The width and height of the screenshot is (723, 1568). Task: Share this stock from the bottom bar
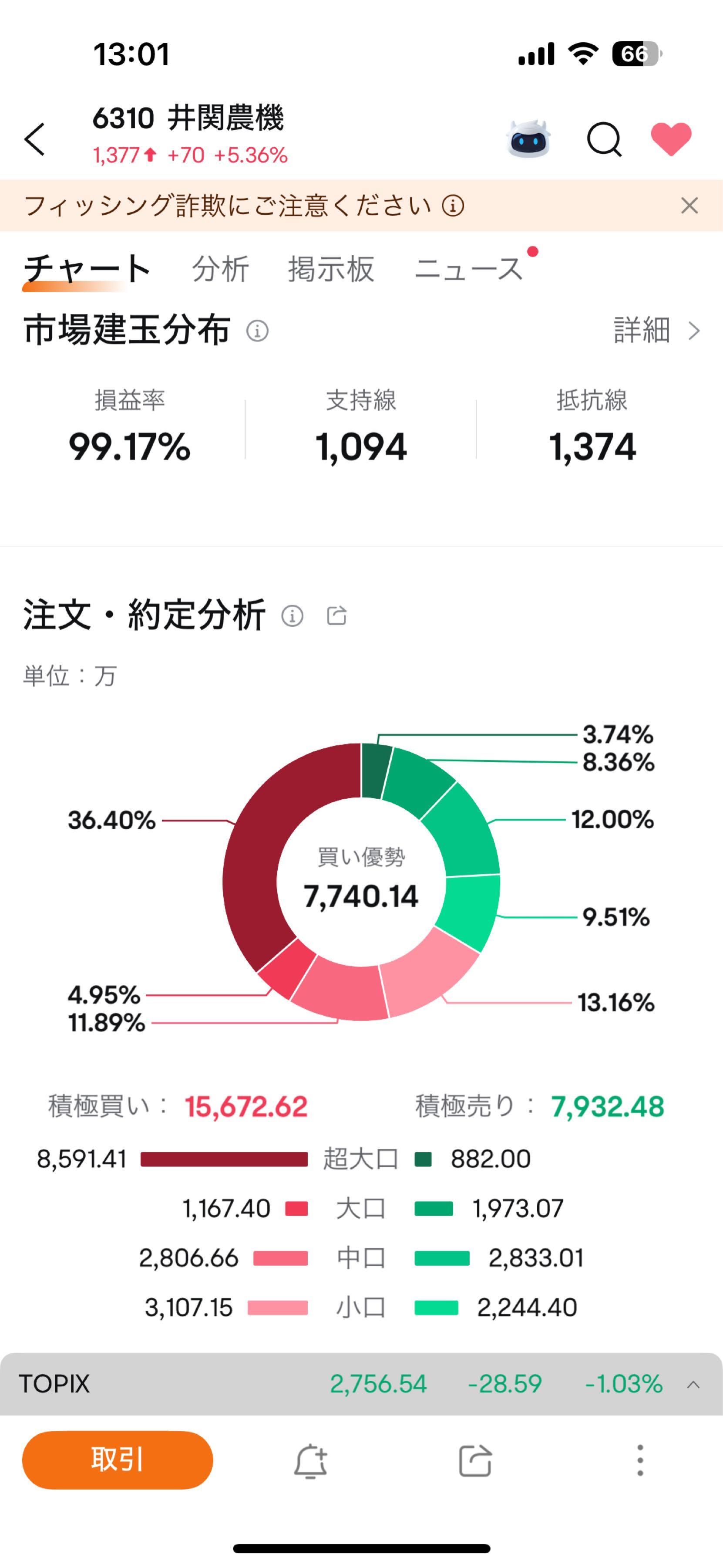(475, 1460)
